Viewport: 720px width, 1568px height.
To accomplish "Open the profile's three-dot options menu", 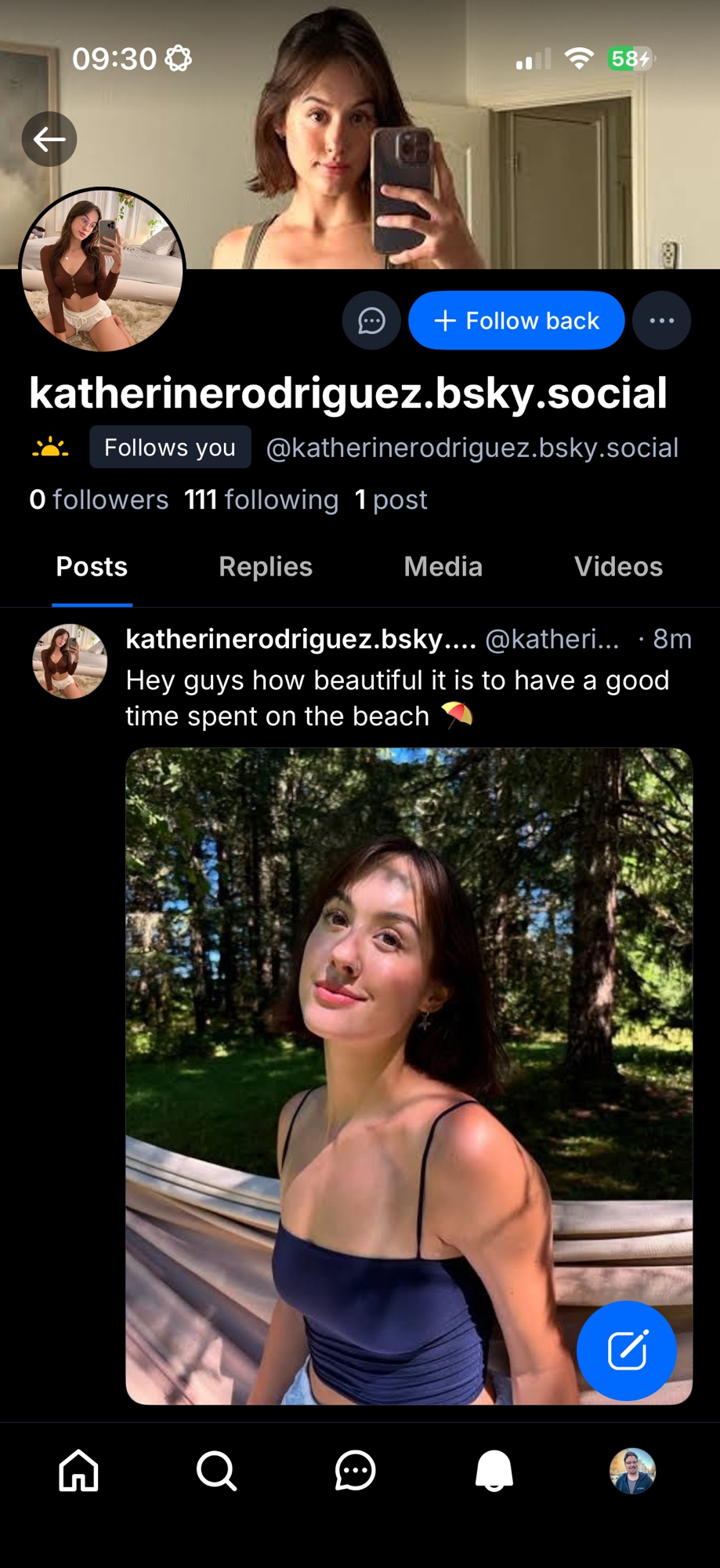I will [x=661, y=321].
